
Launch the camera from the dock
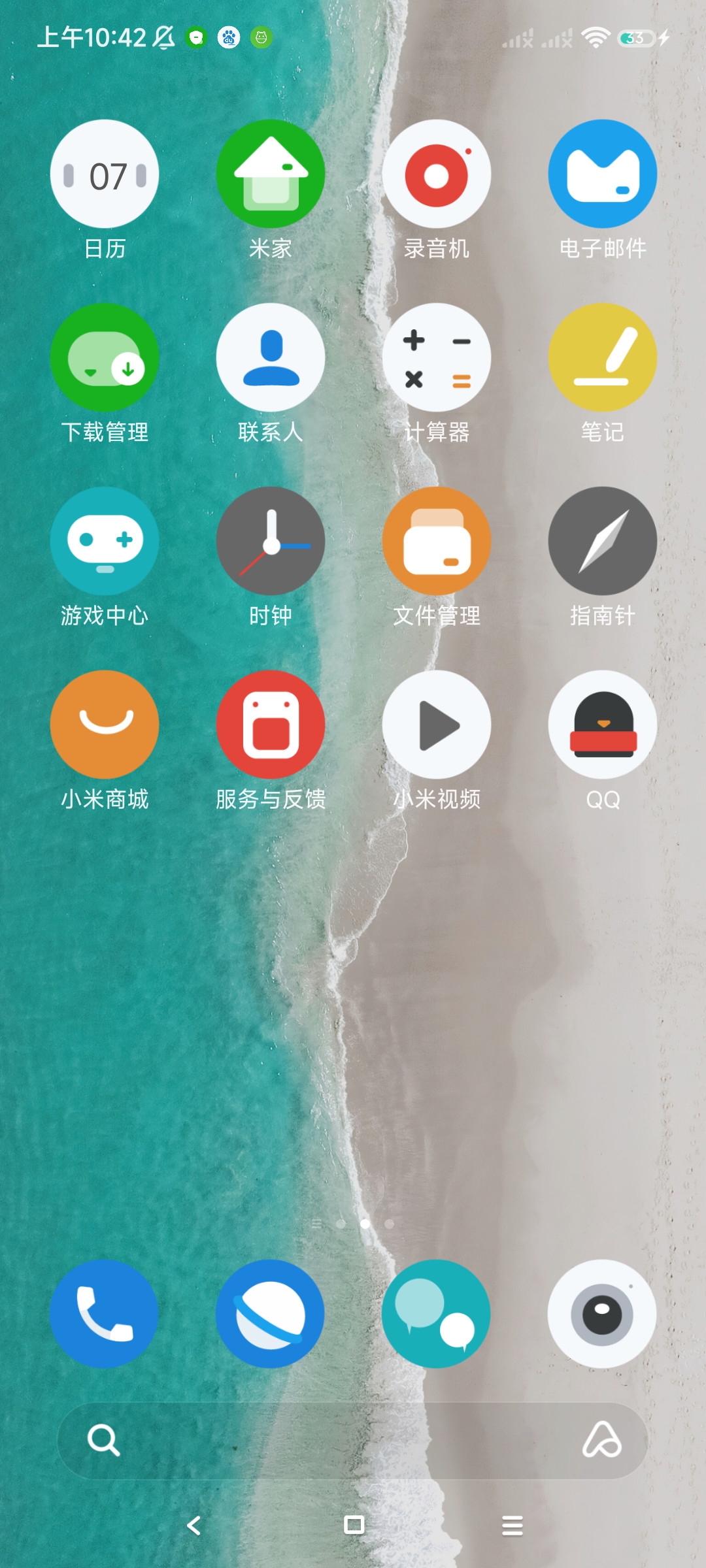[603, 1314]
